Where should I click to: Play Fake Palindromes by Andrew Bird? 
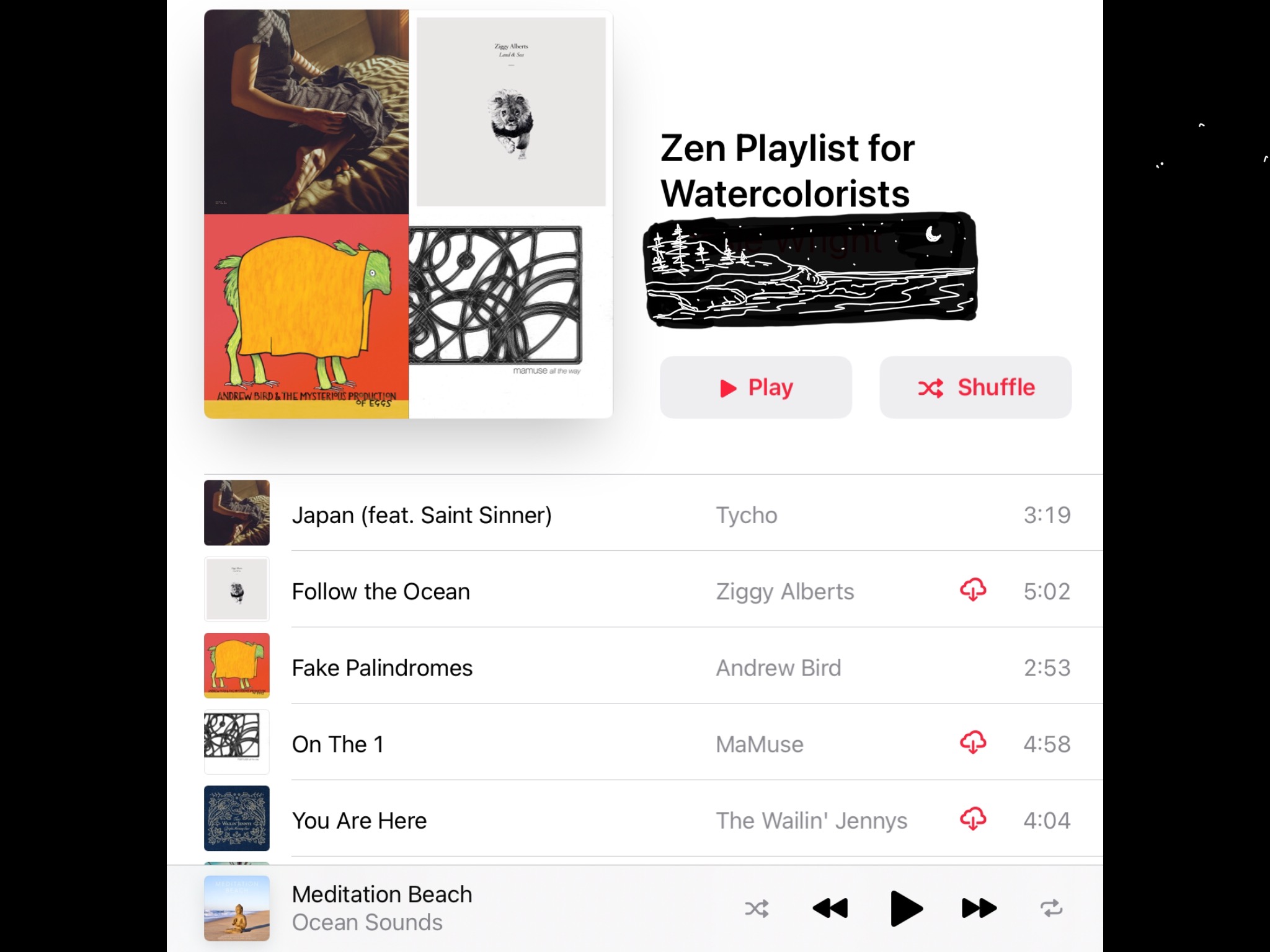point(653,668)
